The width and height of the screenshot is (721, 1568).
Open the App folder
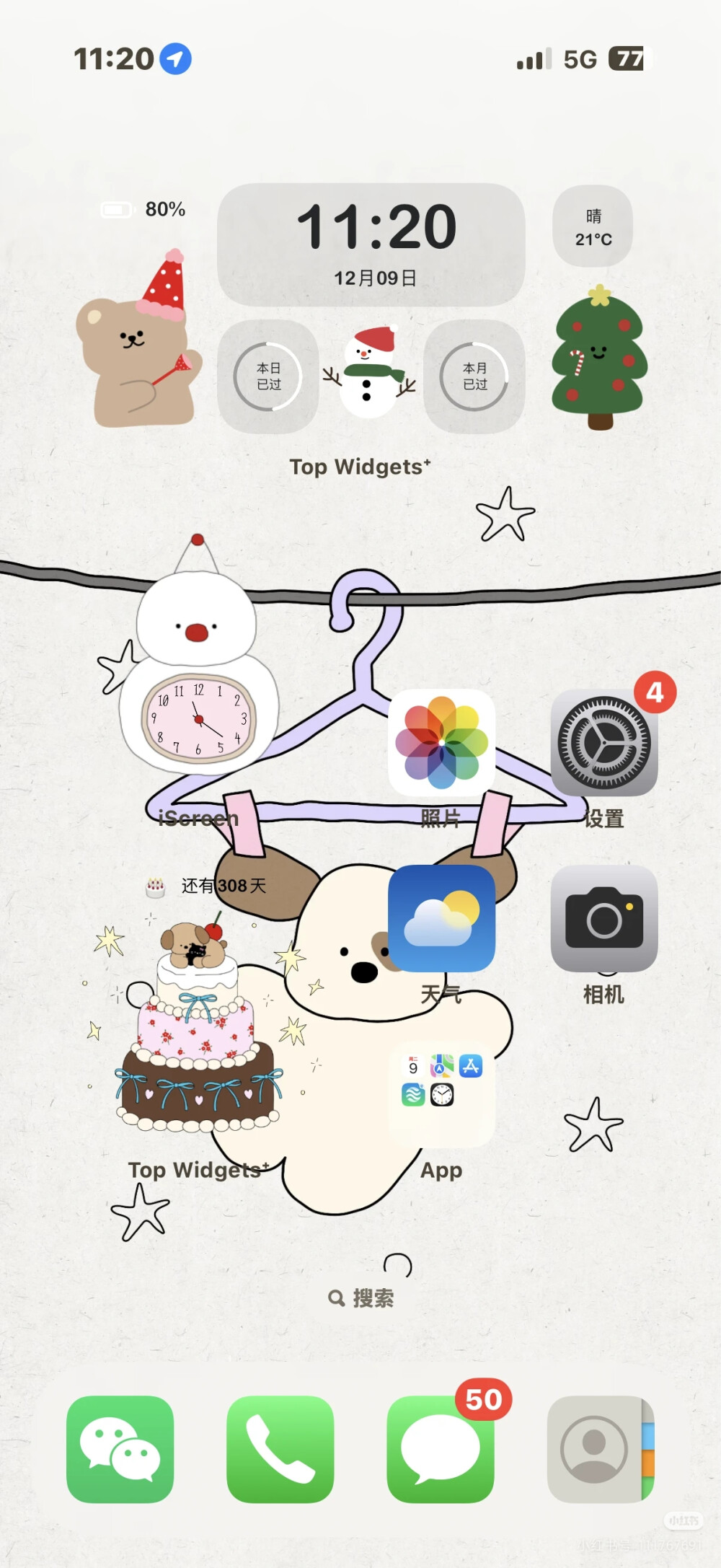(x=441, y=1094)
